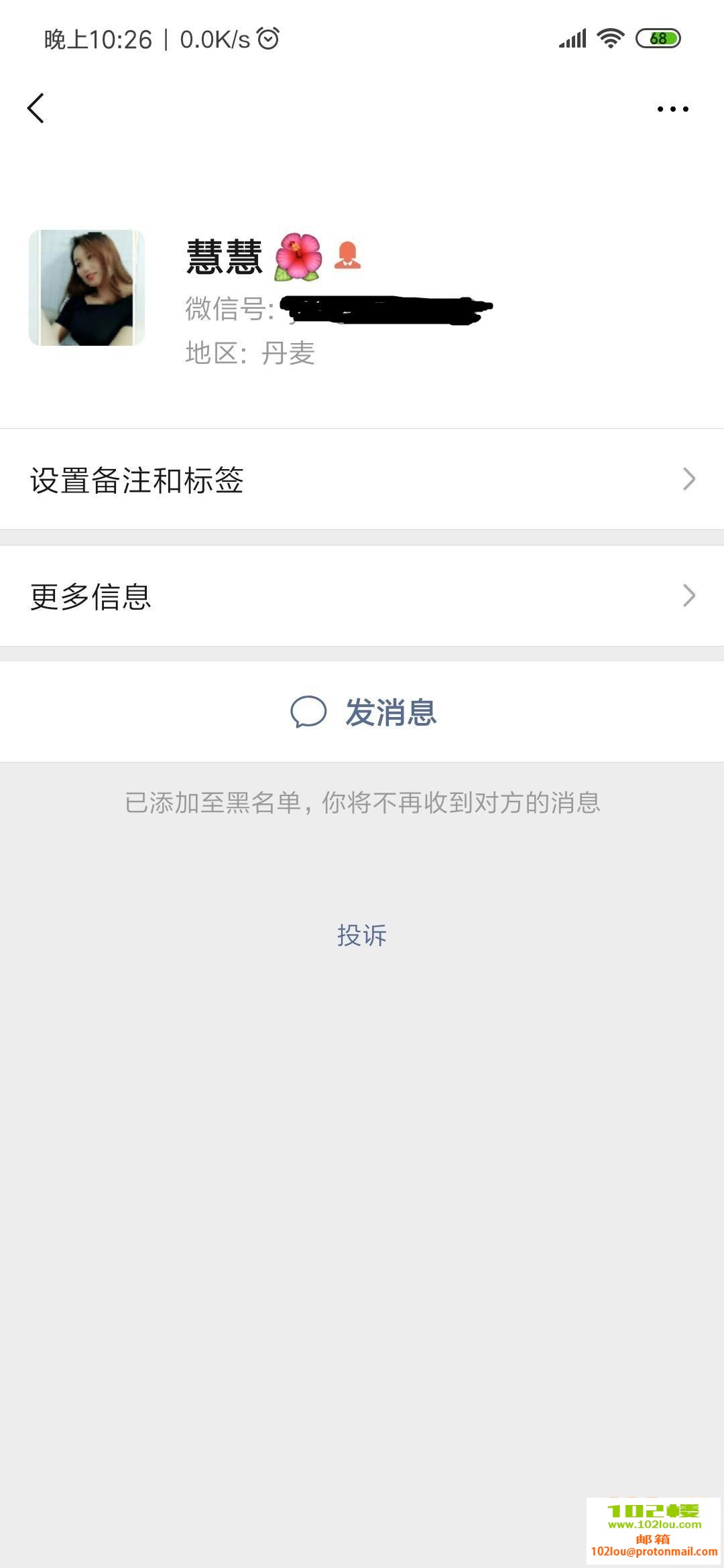This screenshot has height=1568, width=724.
Task: Go back using the top-left arrow
Action: click(x=36, y=109)
